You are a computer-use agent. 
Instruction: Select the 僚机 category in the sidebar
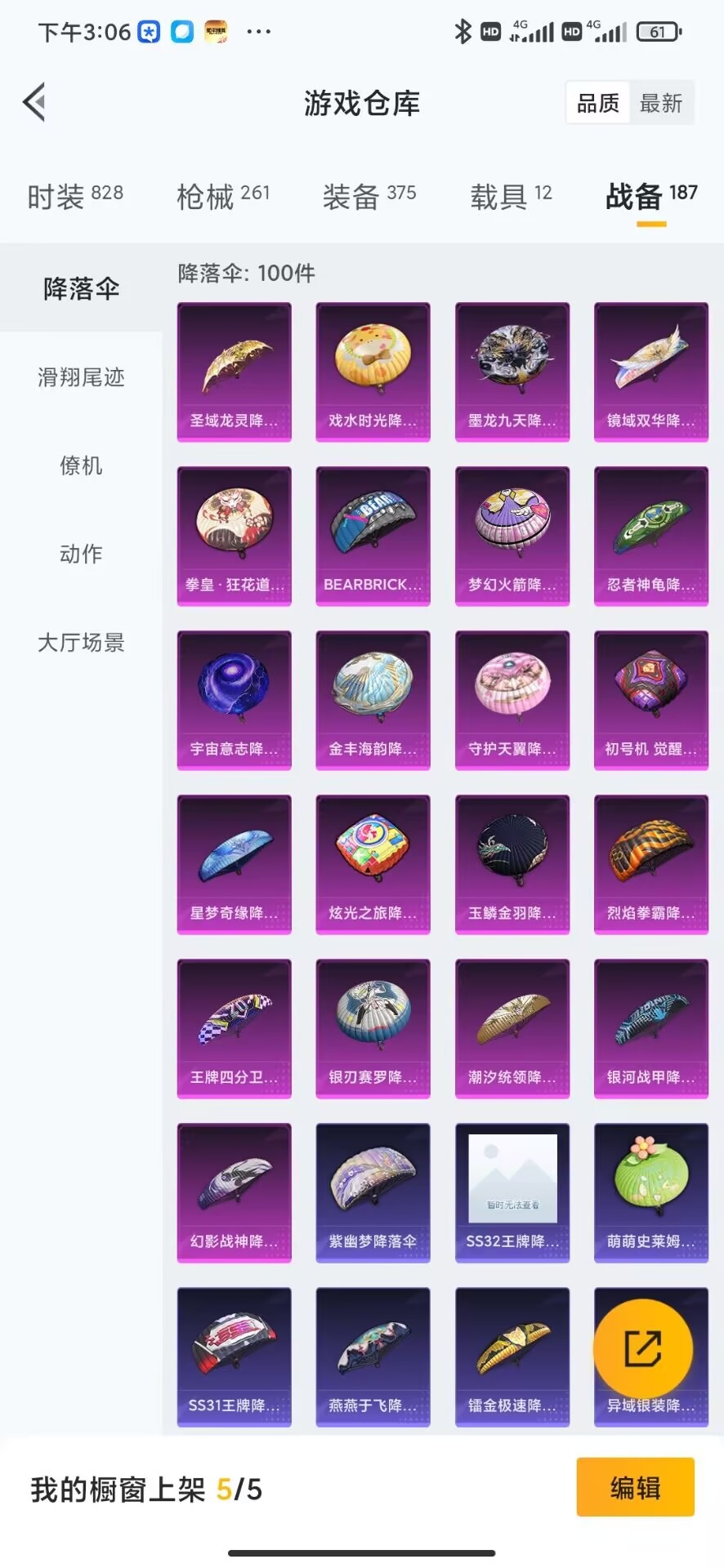(x=81, y=465)
